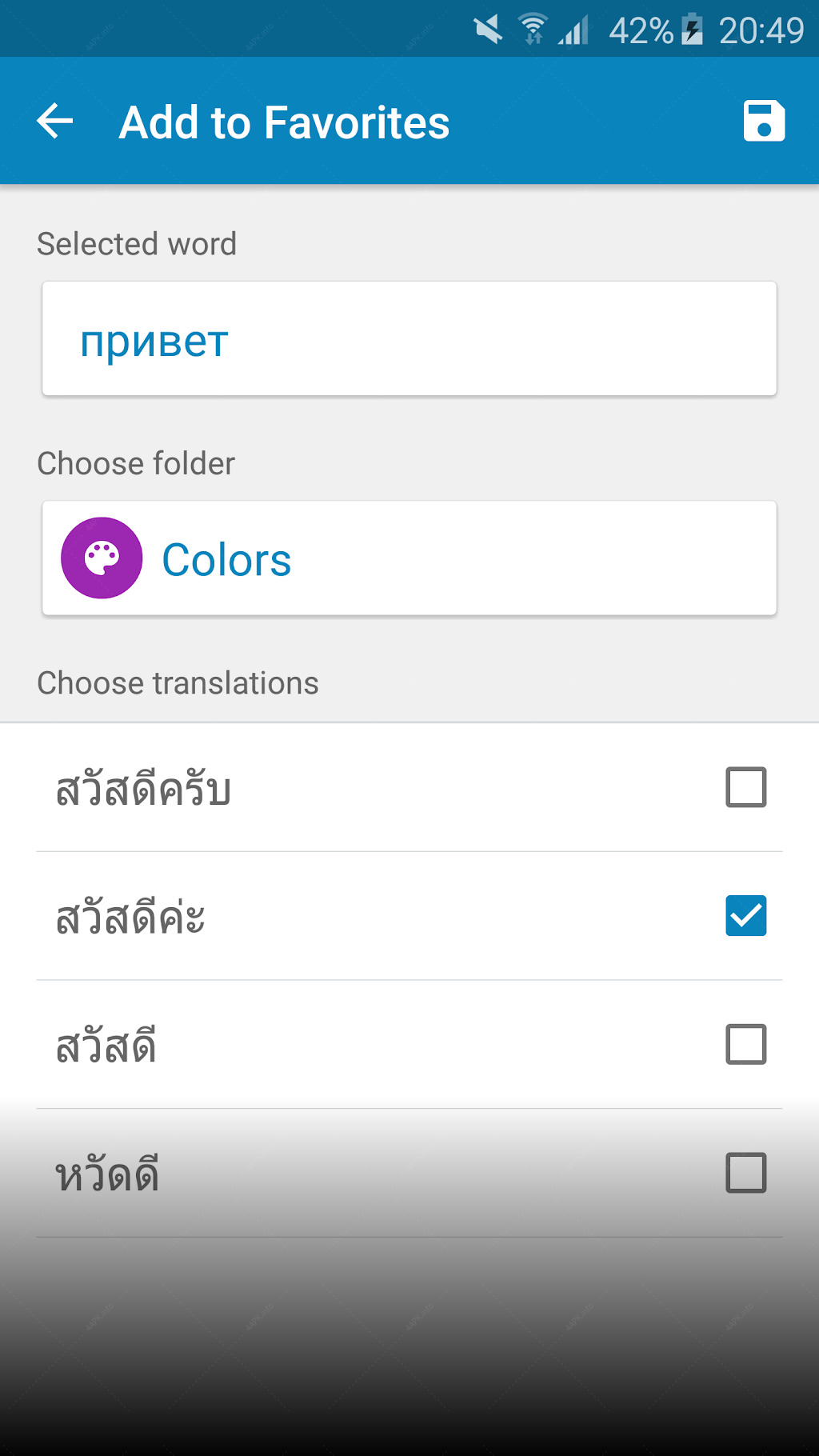Image resolution: width=819 pixels, height=1456 pixels.
Task: Go back using the arrow icon
Action: (x=55, y=122)
